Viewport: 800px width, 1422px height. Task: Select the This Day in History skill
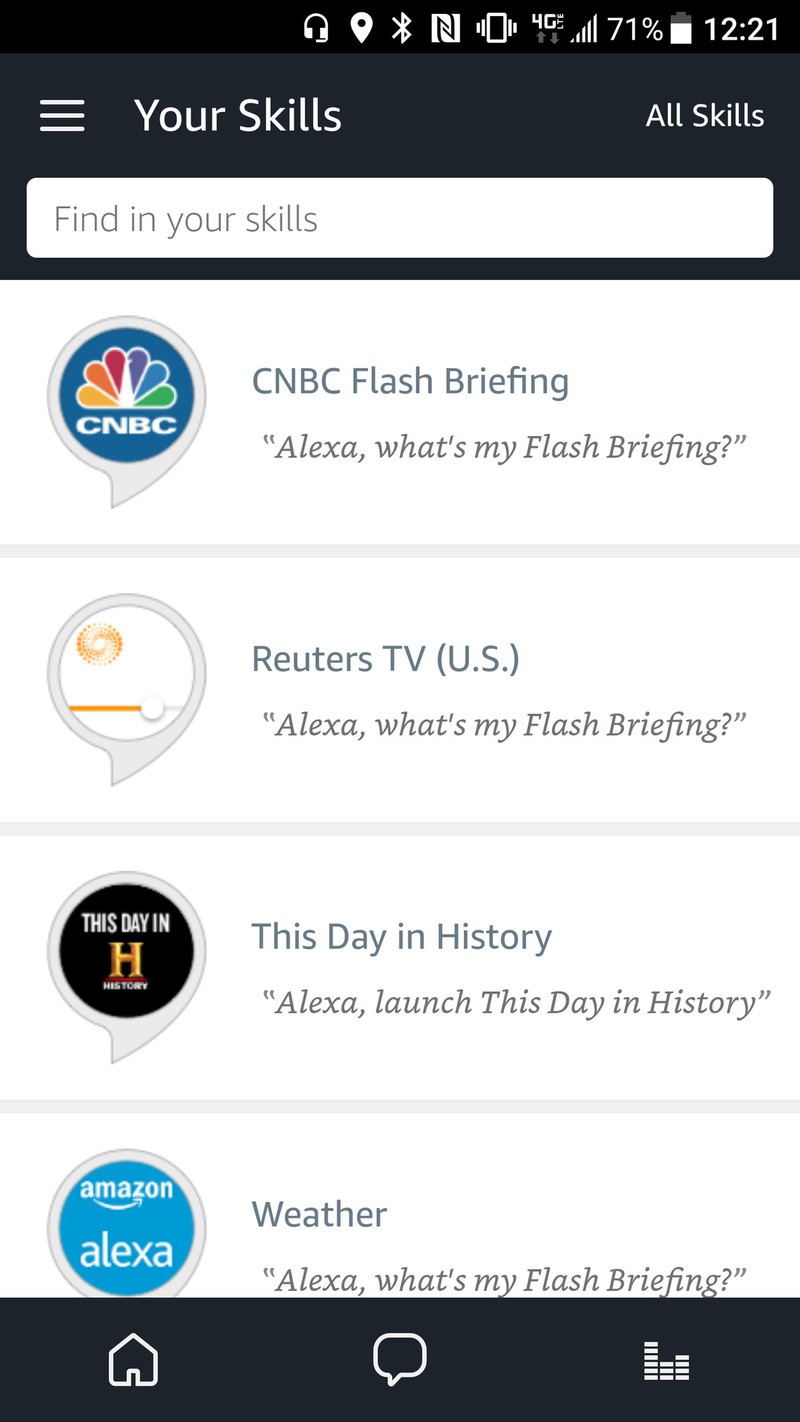pos(400,968)
